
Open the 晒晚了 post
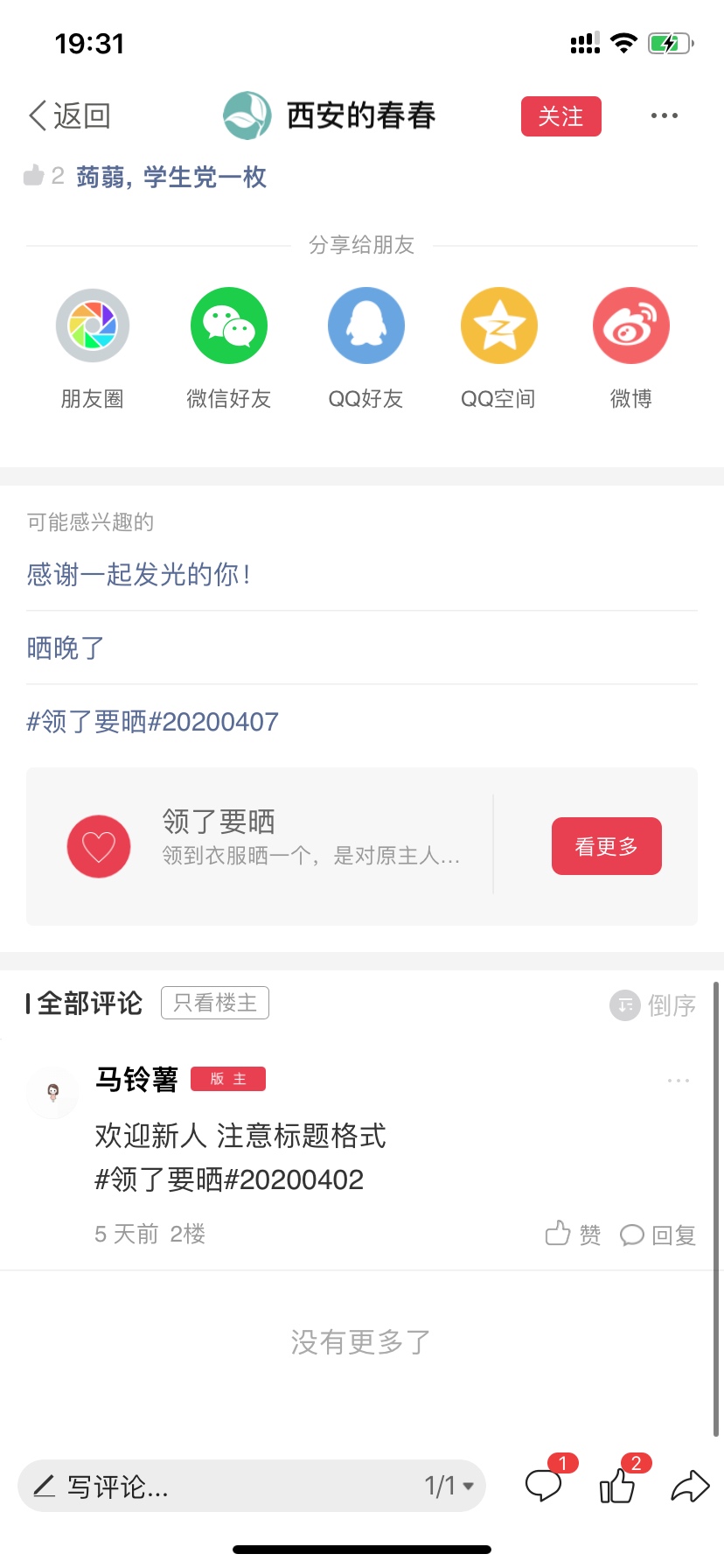66,648
